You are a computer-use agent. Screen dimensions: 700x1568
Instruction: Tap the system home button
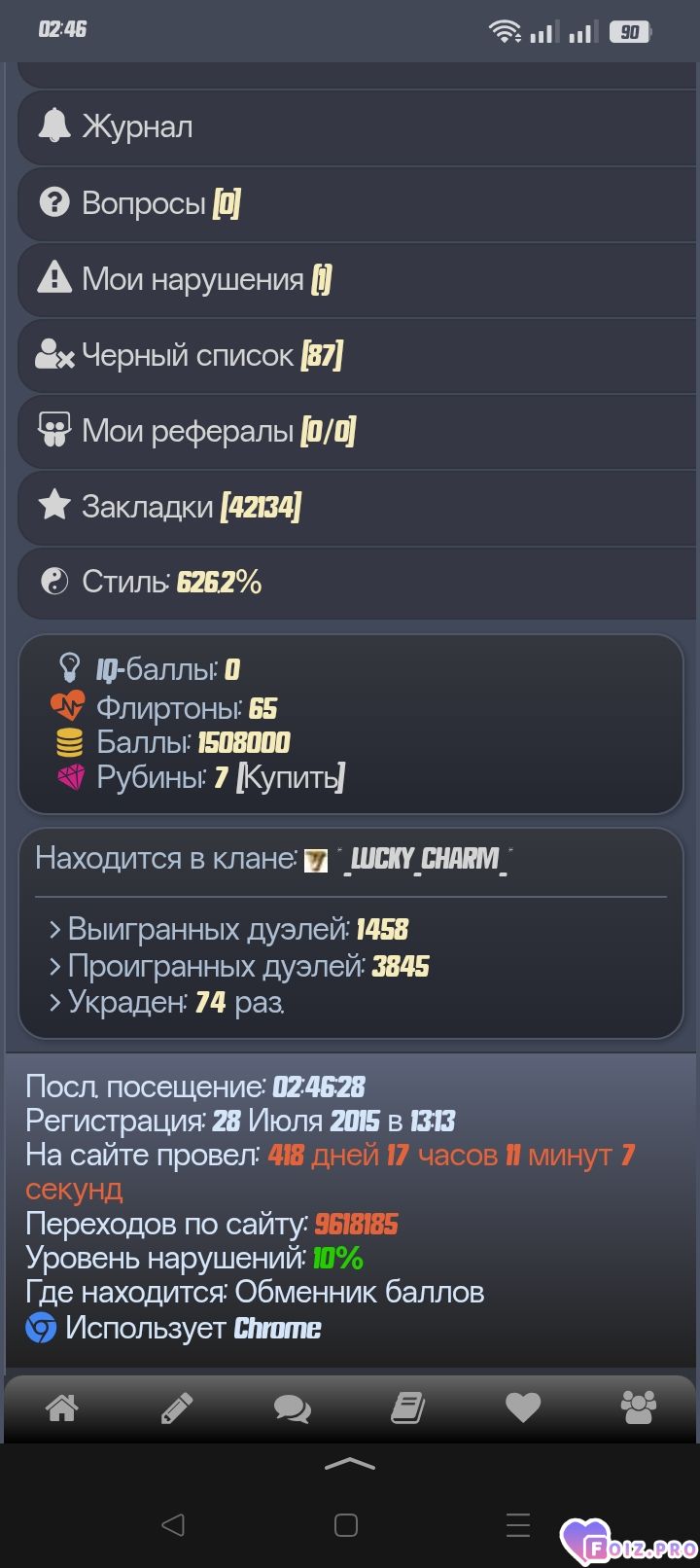click(x=346, y=1524)
